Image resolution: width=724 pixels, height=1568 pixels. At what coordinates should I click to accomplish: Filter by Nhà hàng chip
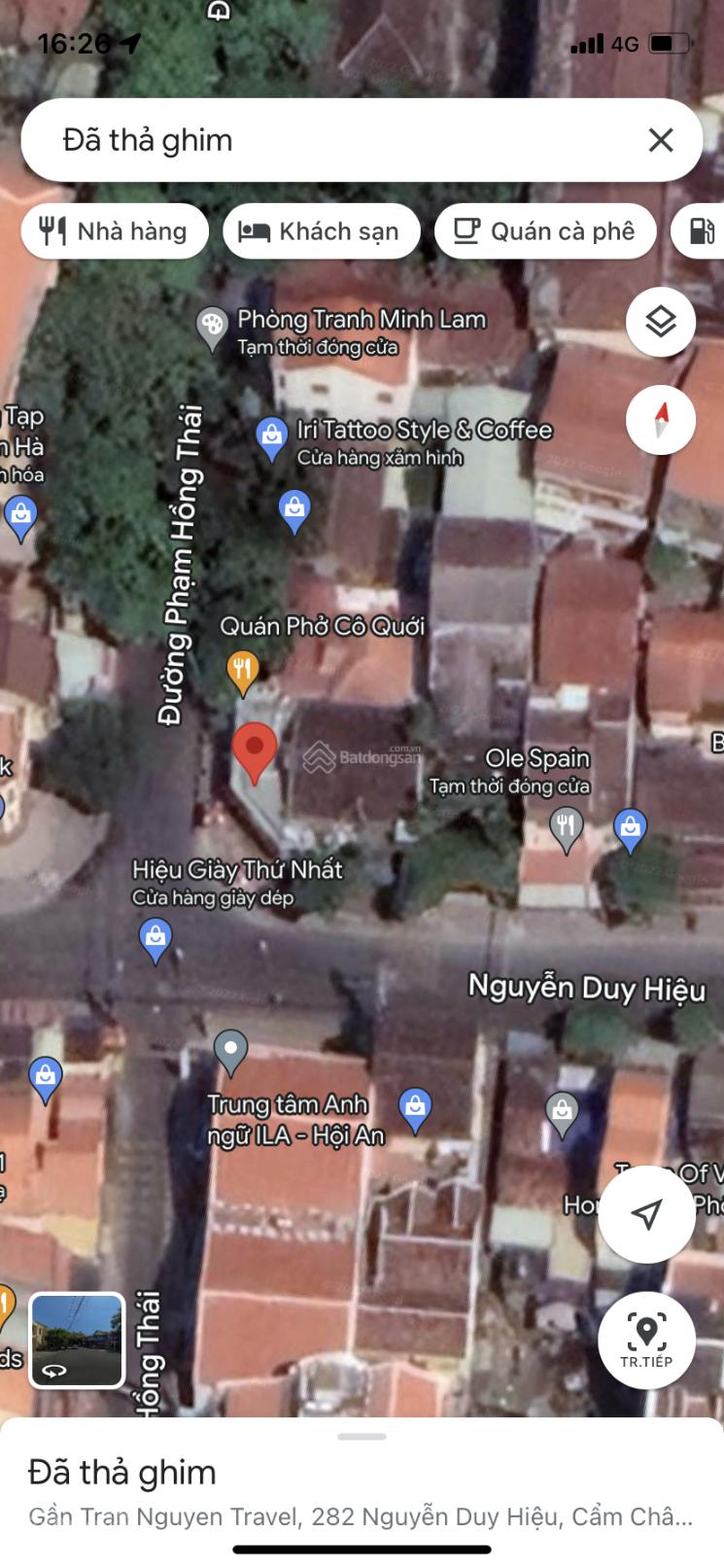[115, 231]
